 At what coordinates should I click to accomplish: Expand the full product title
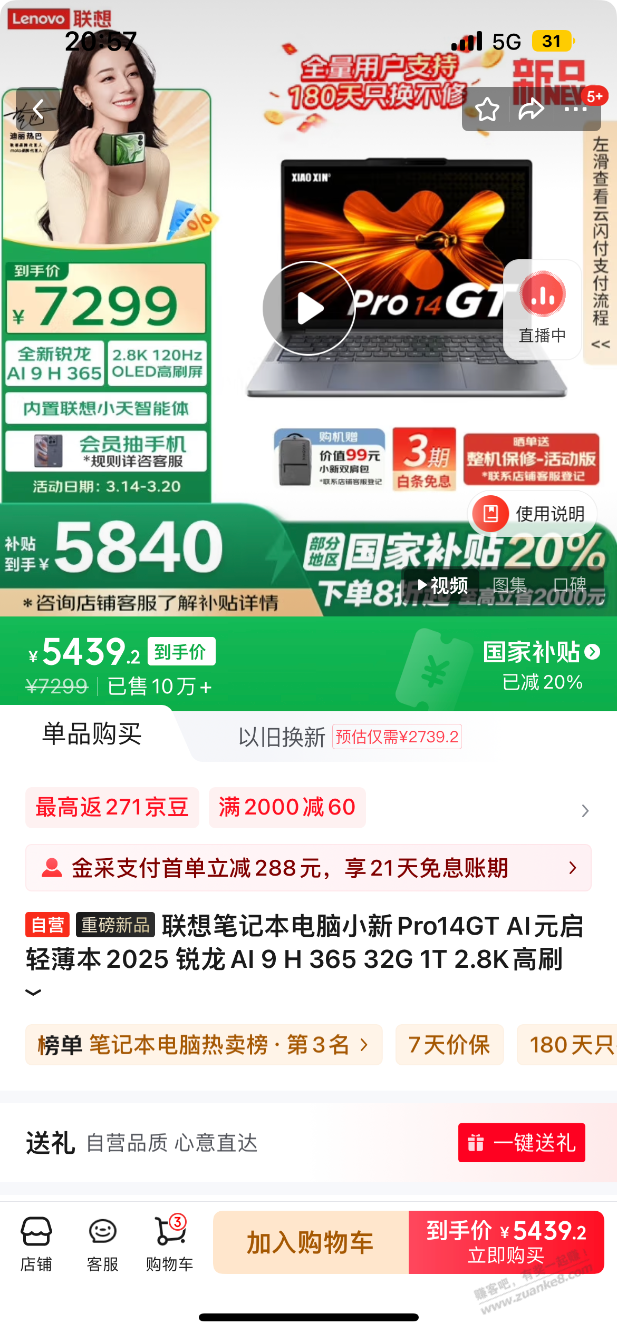(34, 993)
